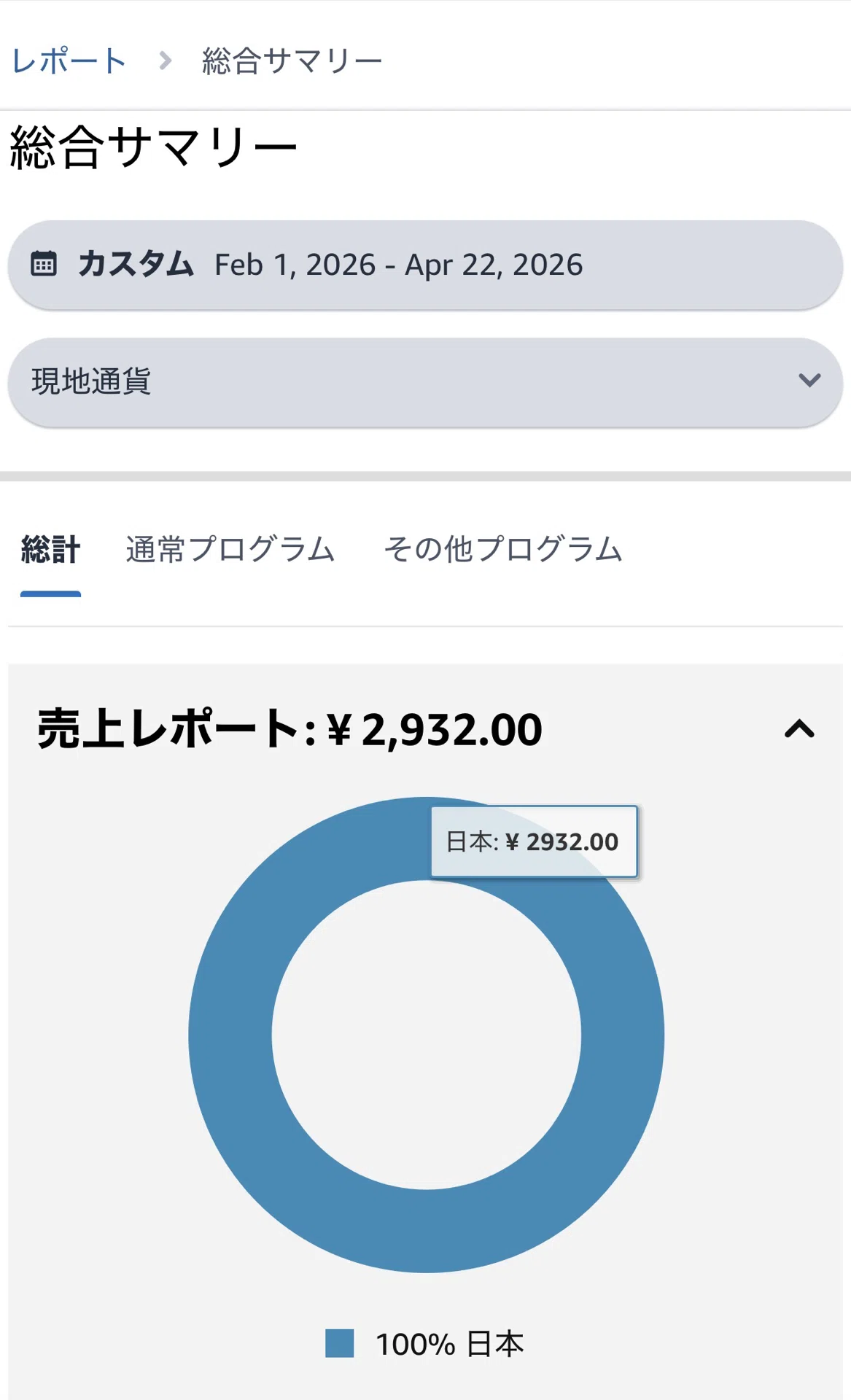Expand the 現地通貨 currency dropdown
This screenshot has height=1400, width=851.
(x=425, y=381)
